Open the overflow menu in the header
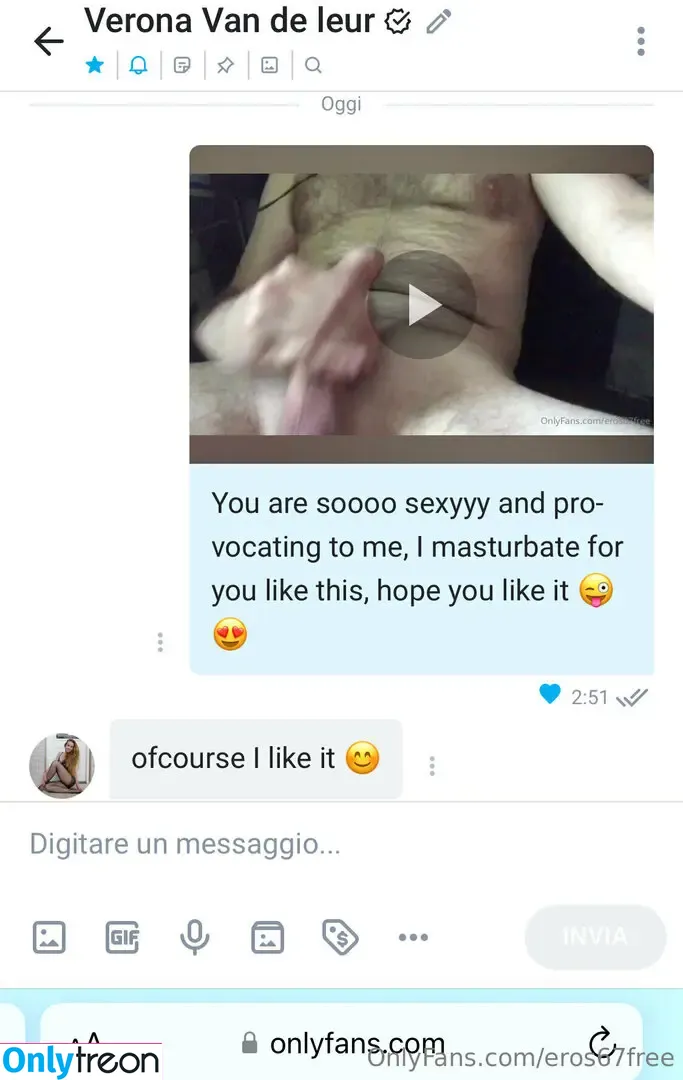The height and width of the screenshot is (1080, 683). tap(641, 41)
